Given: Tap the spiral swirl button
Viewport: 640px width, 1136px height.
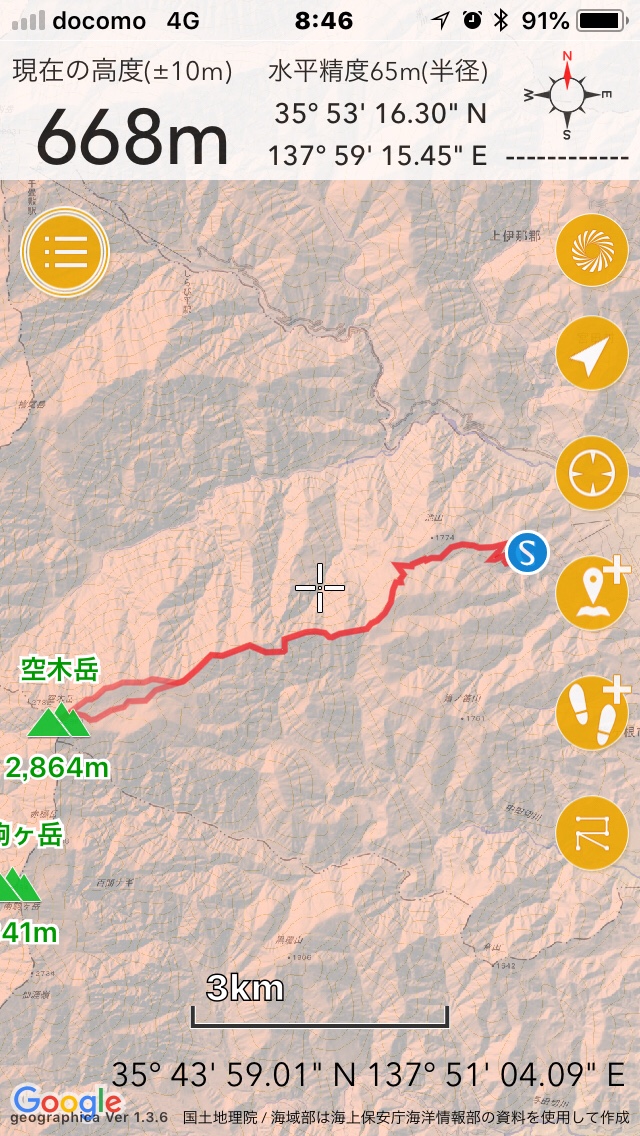Looking at the screenshot, I should (x=591, y=251).
